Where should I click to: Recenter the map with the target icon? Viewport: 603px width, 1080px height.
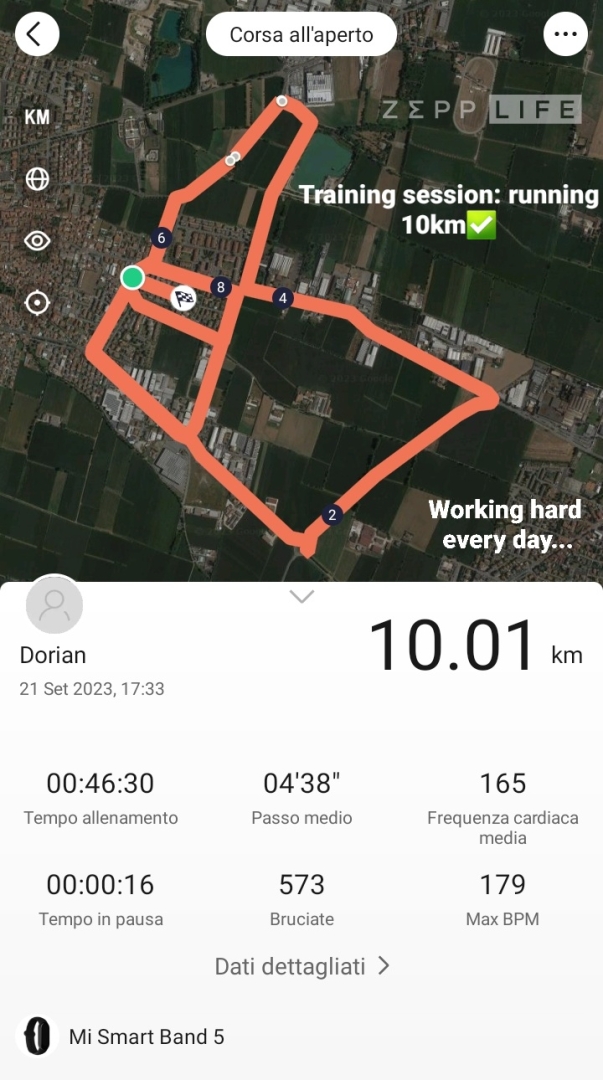tap(37, 302)
